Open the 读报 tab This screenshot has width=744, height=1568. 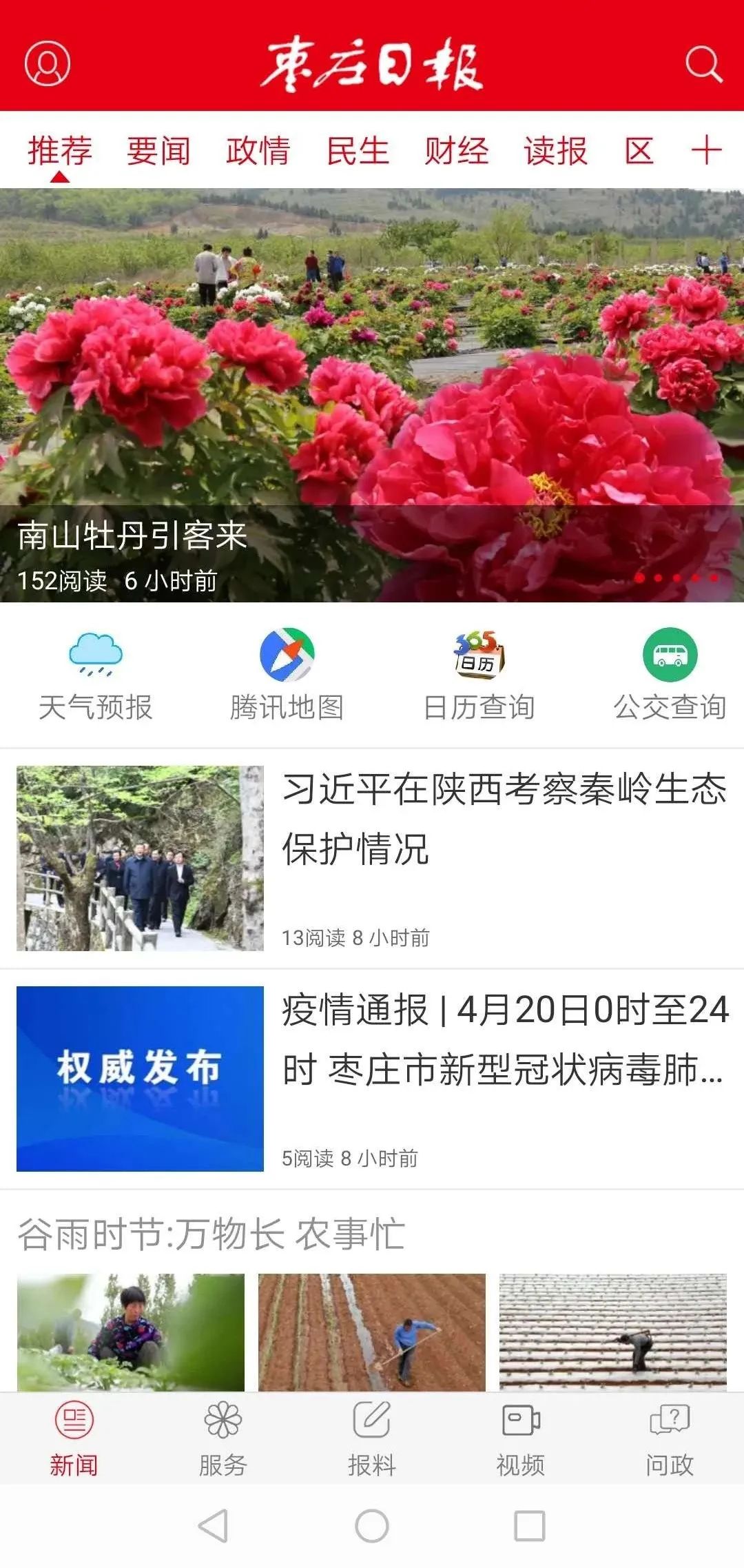pos(555,151)
